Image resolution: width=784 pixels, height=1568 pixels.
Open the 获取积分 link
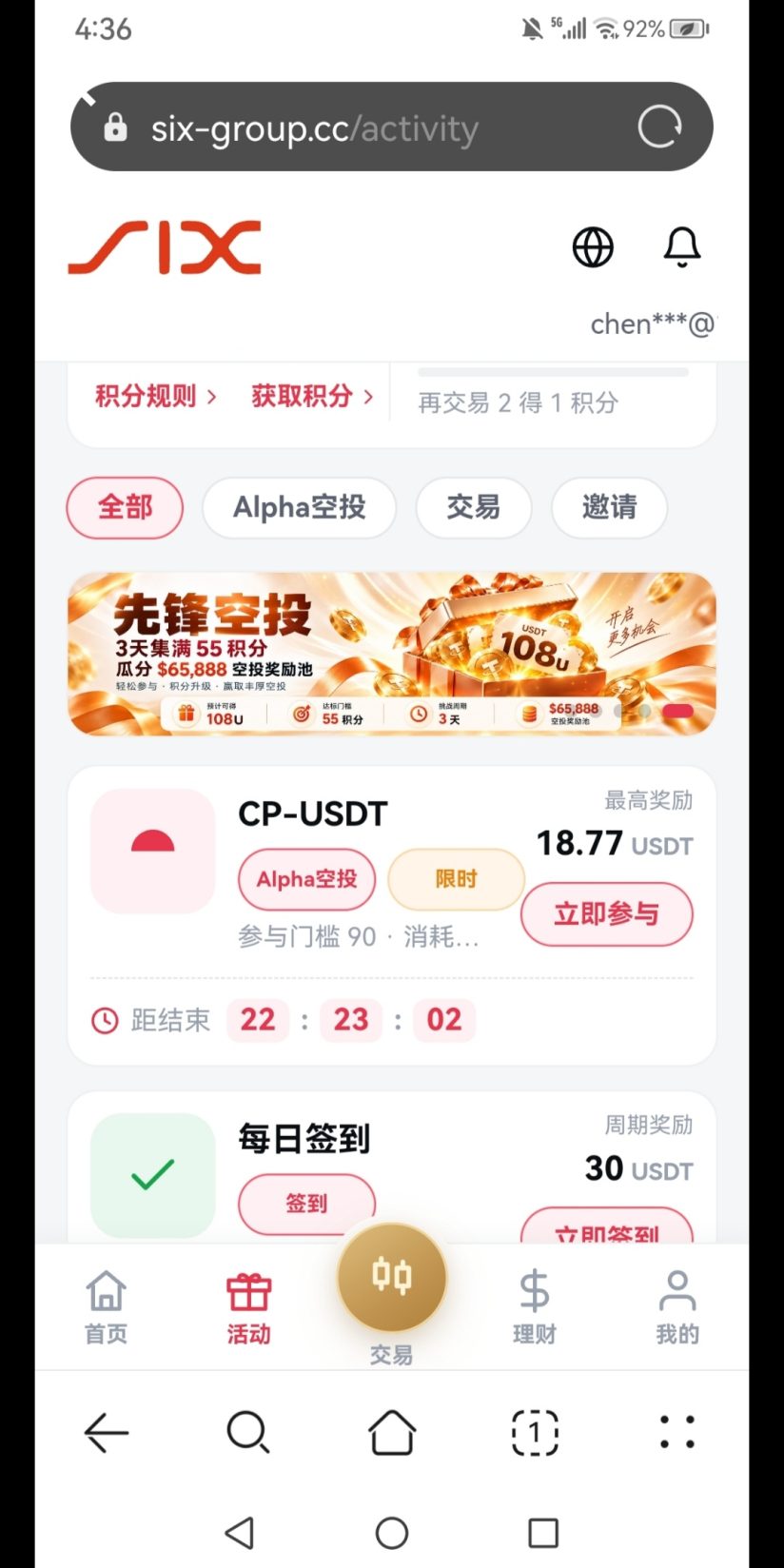[x=312, y=396]
